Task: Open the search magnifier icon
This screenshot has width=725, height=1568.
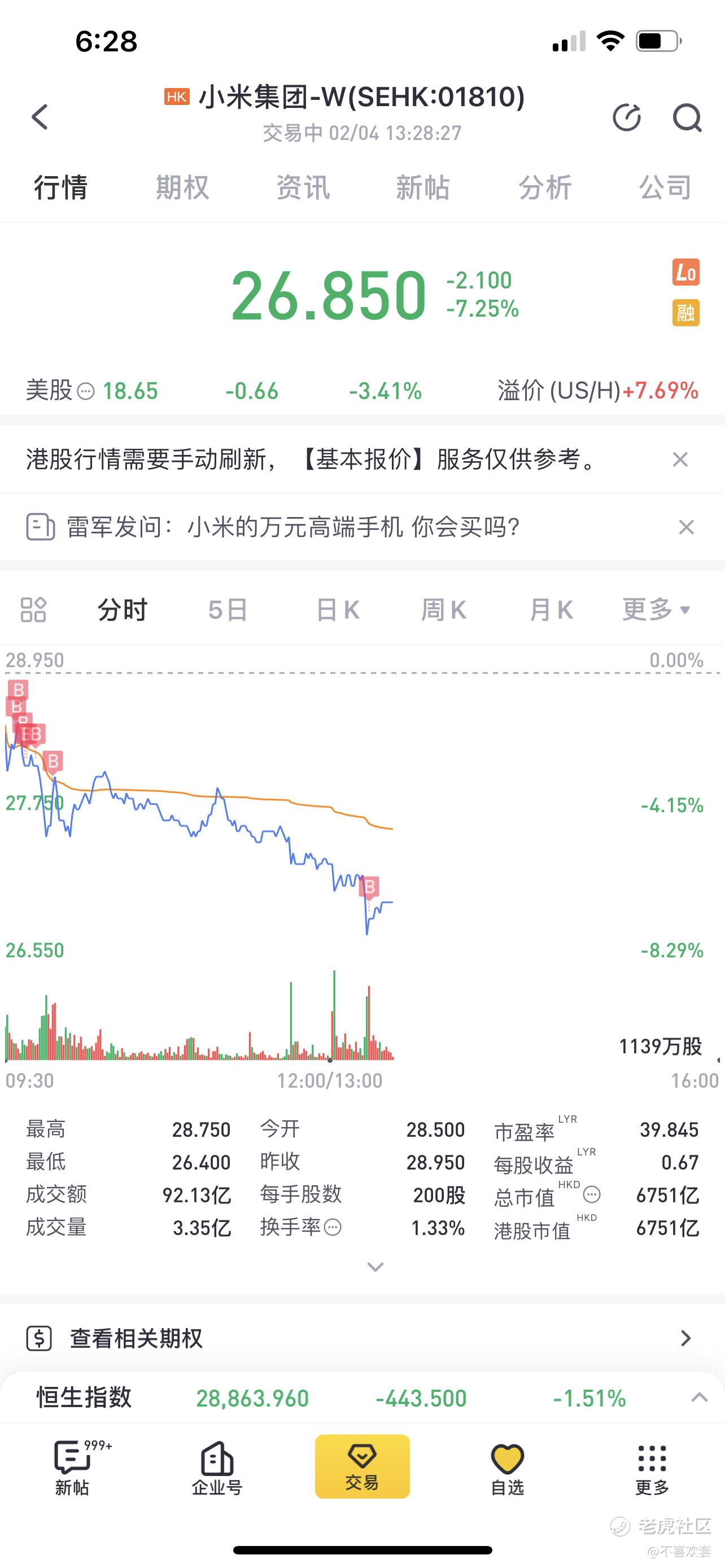Action: click(687, 117)
